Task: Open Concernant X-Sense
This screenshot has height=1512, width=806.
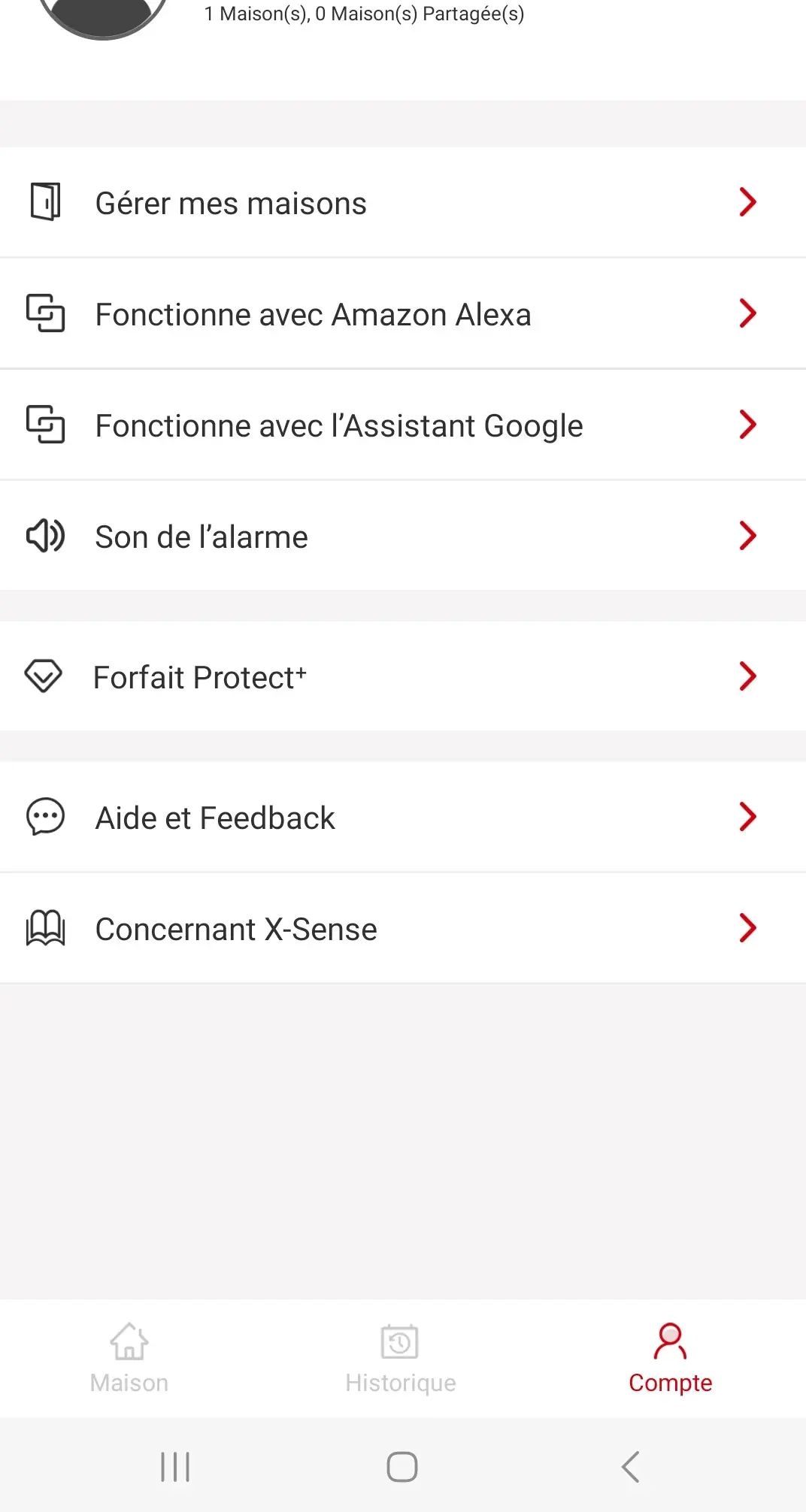Action: [x=403, y=928]
